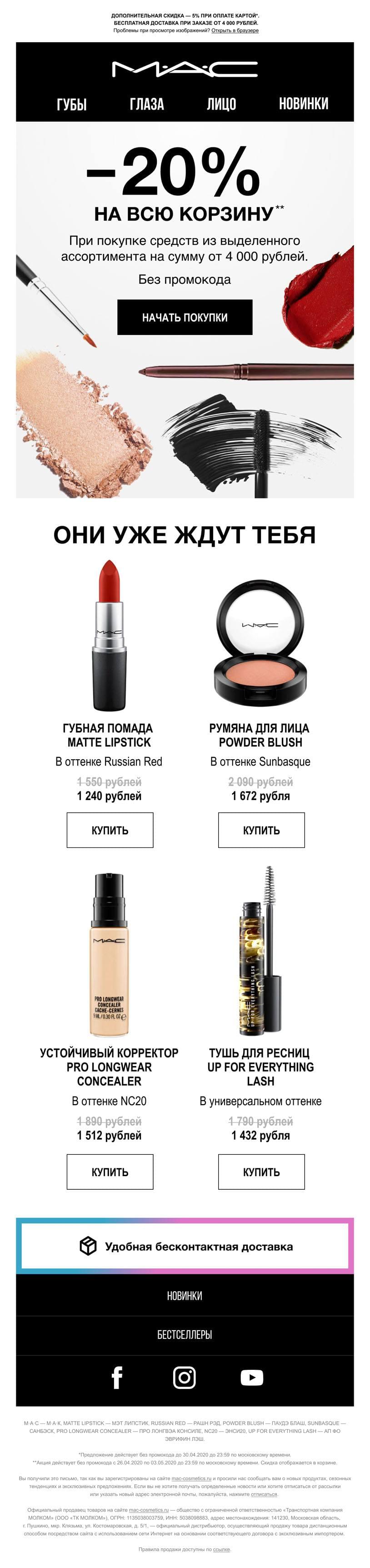Open the M·A·C Instagram profile
Screen dimensions: 370x1568
coord(185,1377)
